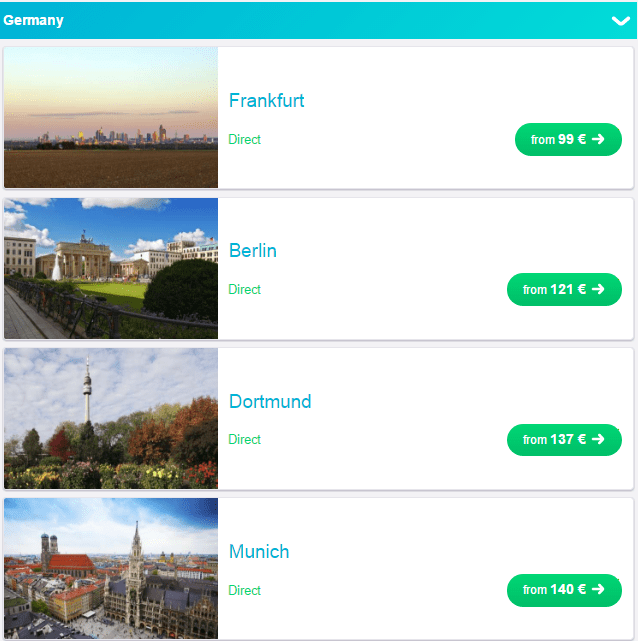Image resolution: width=638 pixels, height=641 pixels.
Task: Open the Berlin destination card
Action: (253, 251)
